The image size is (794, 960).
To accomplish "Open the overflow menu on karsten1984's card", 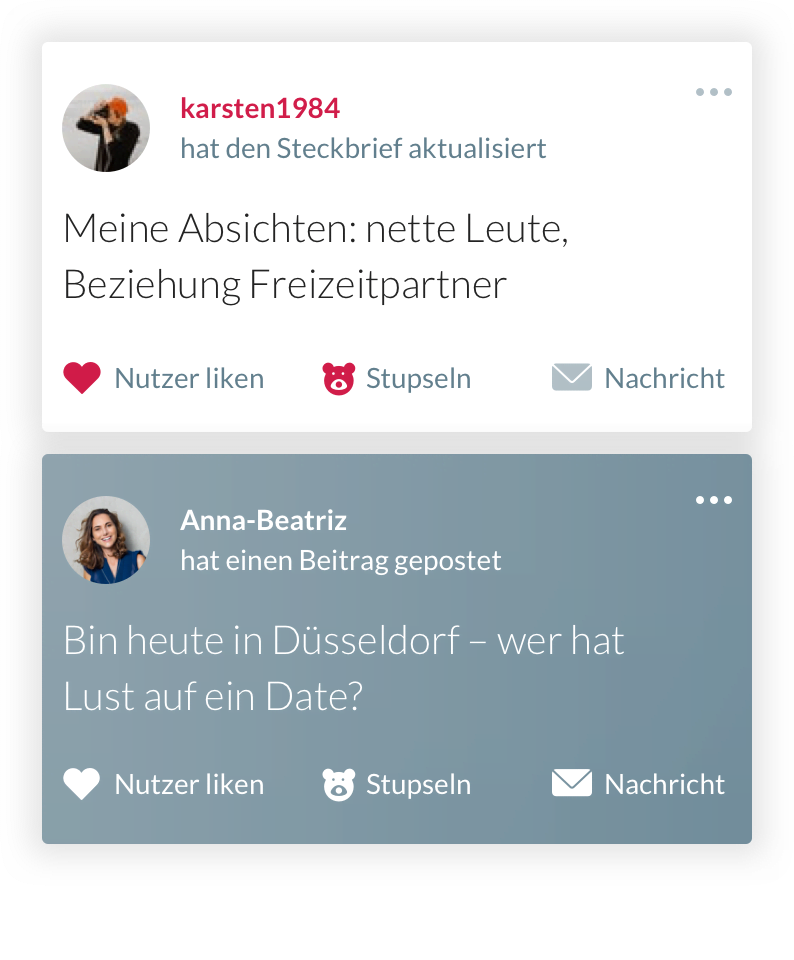I will pos(714,93).
